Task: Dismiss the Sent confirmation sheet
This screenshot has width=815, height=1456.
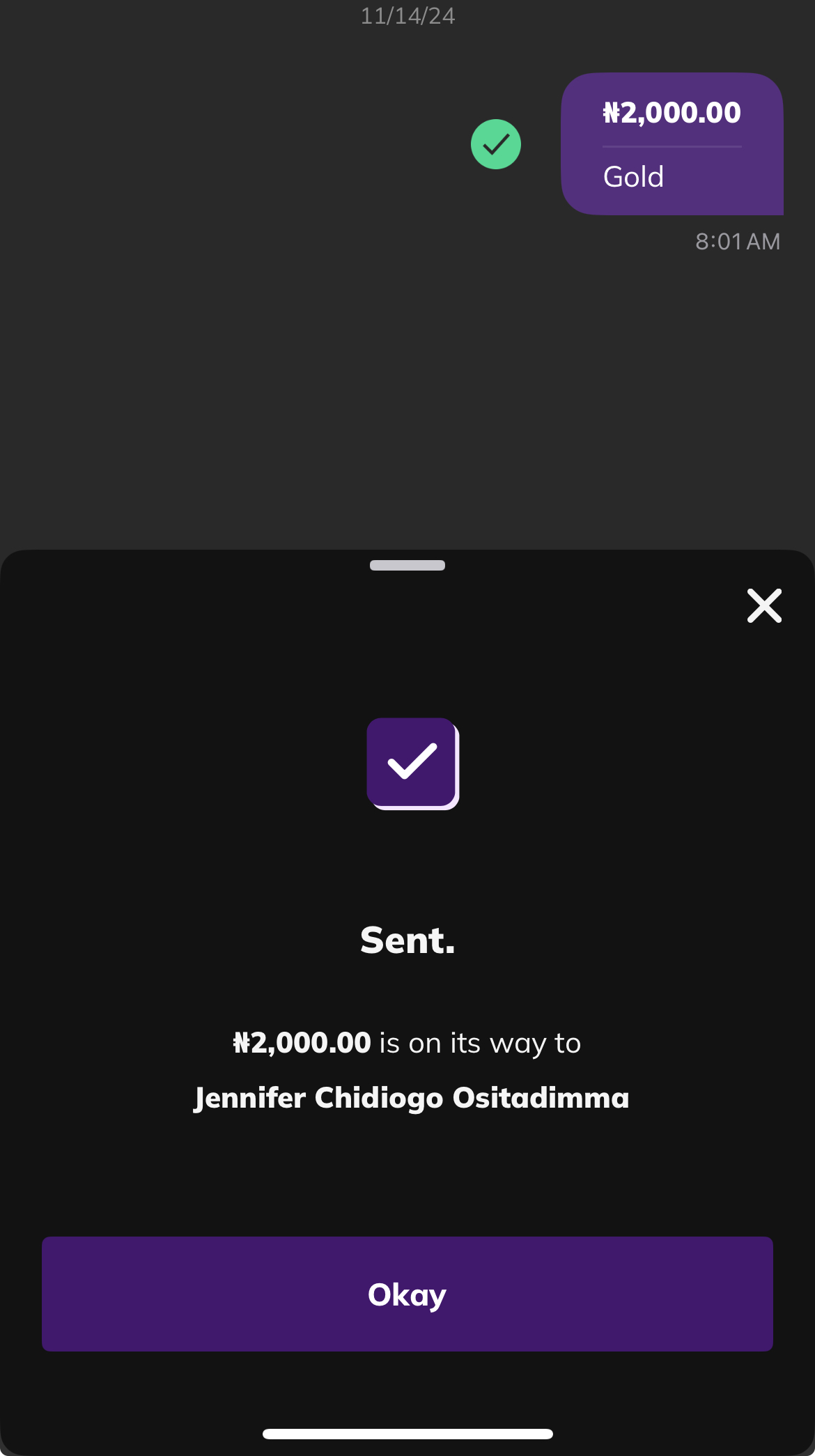Action: [764, 605]
